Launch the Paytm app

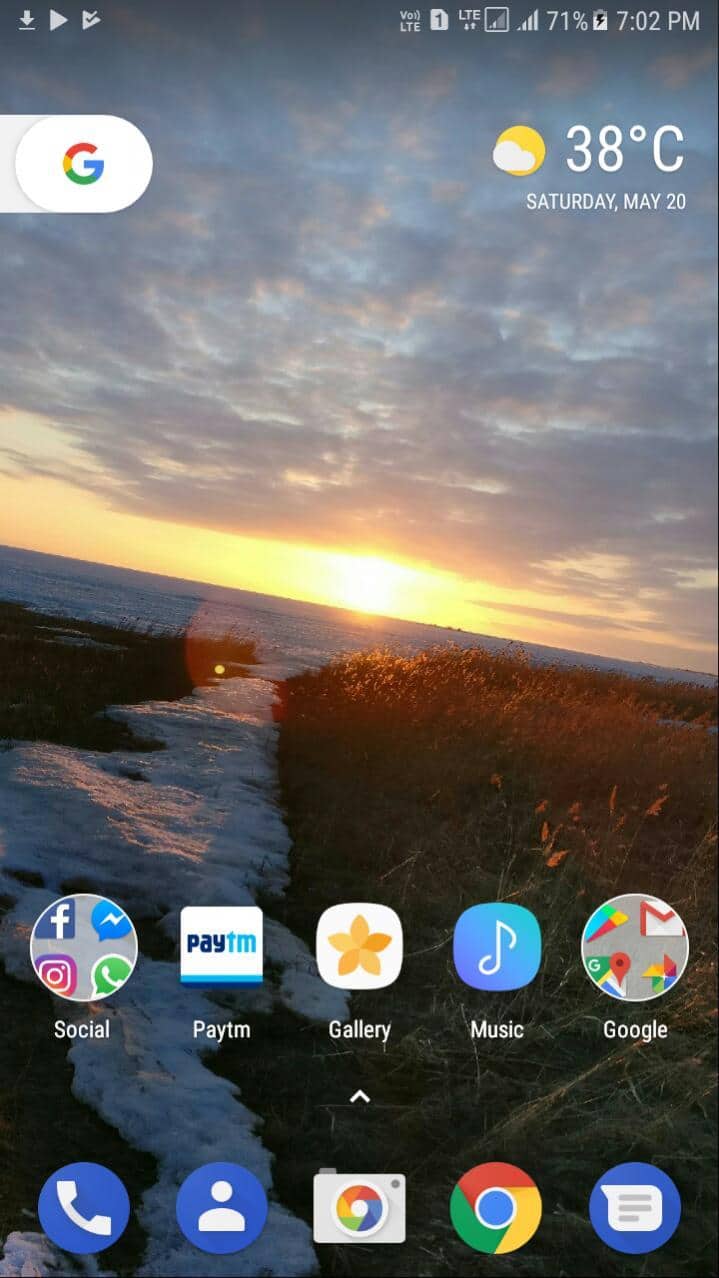pyautogui.click(x=221, y=948)
